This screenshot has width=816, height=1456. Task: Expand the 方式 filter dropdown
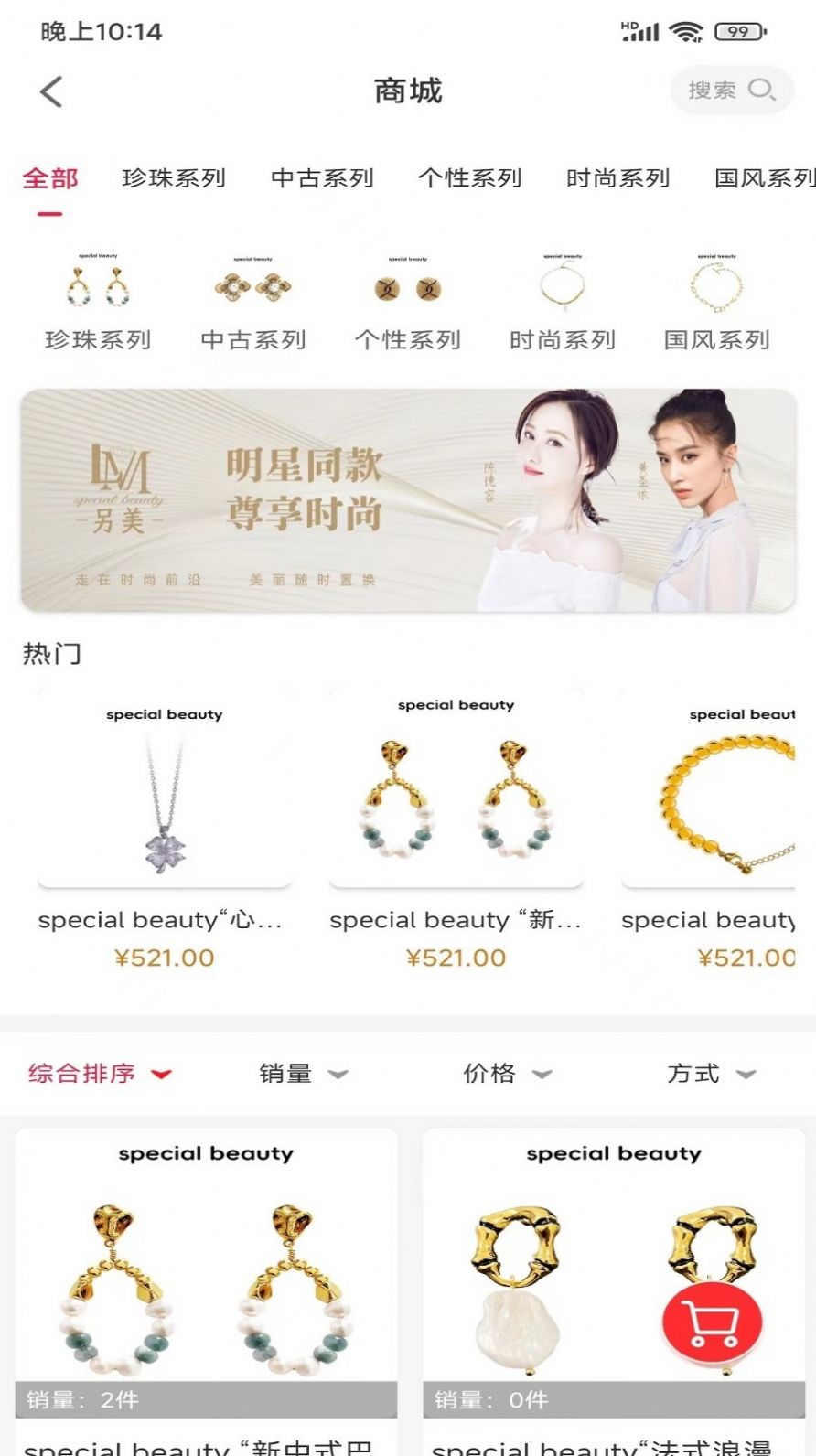(710, 1074)
